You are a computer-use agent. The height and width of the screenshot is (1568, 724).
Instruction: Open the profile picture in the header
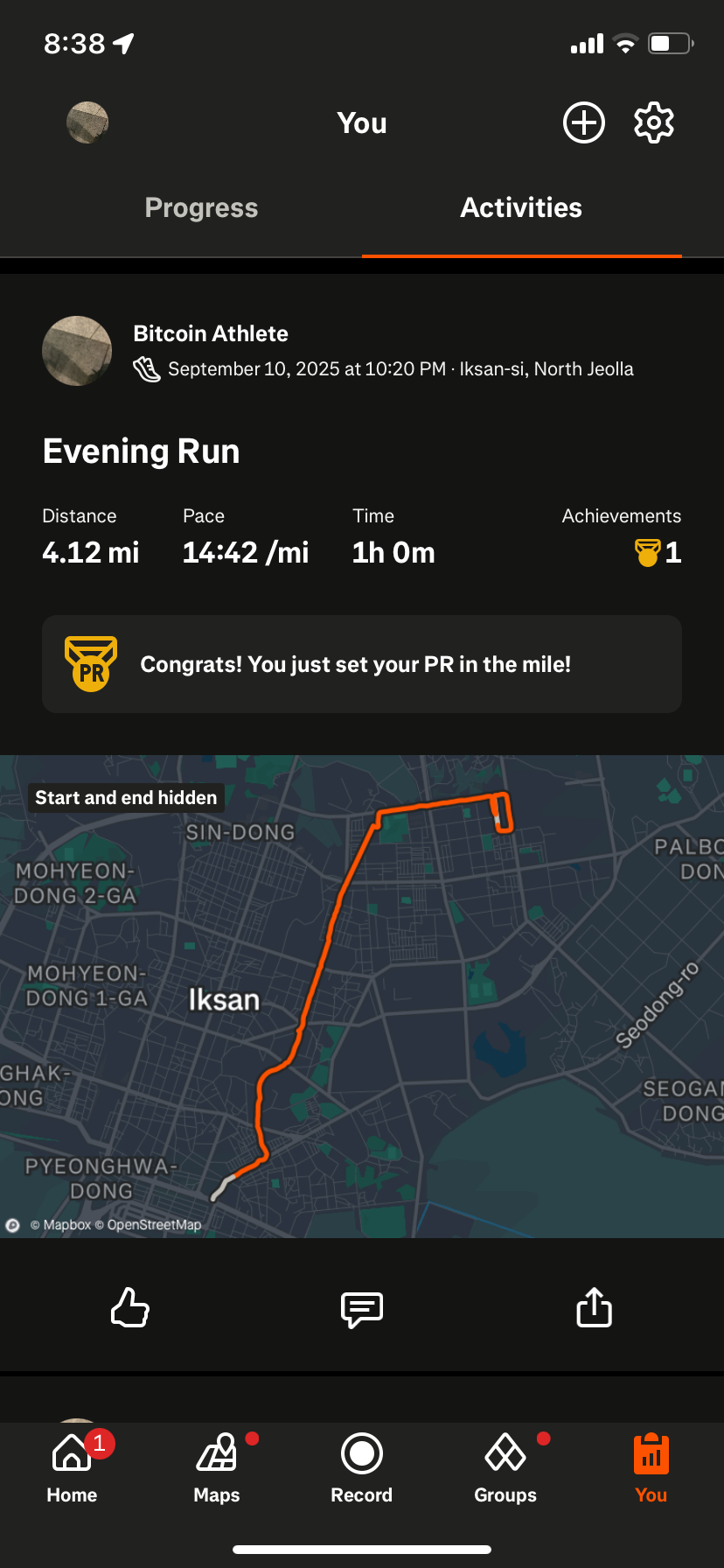[x=87, y=122]
